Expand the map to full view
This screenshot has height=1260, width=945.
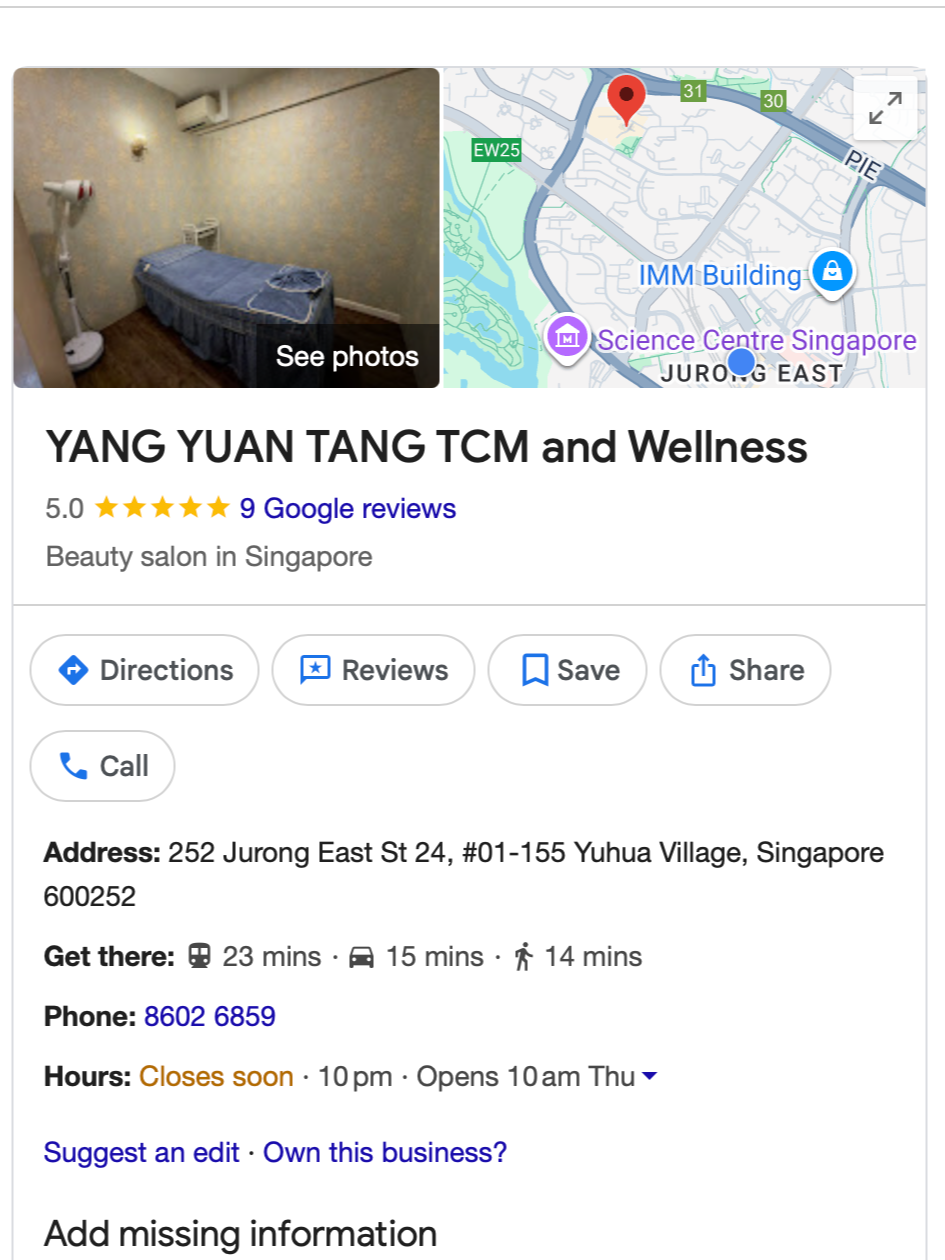point(885,109)
